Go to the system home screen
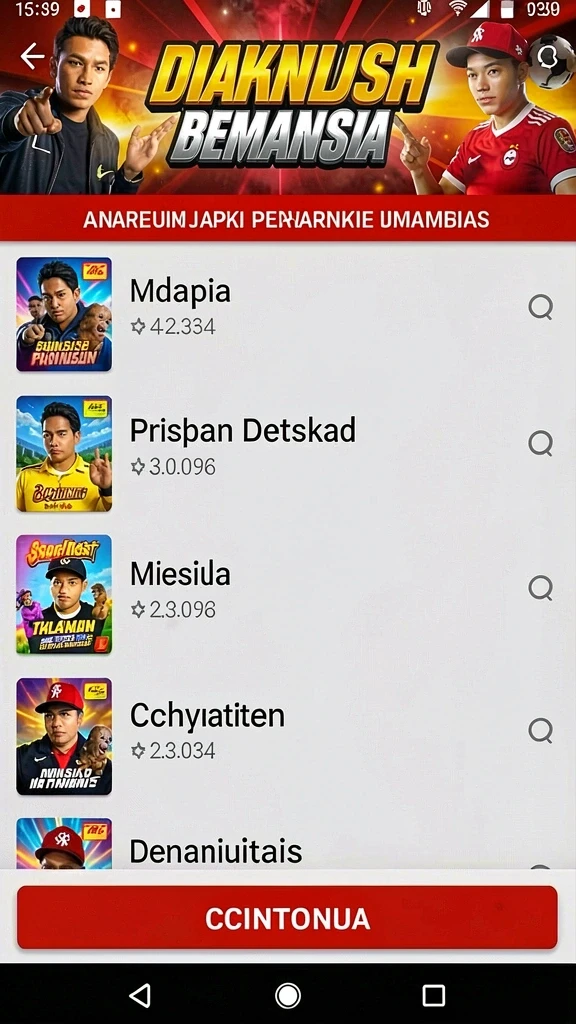 tap(287, 996)
